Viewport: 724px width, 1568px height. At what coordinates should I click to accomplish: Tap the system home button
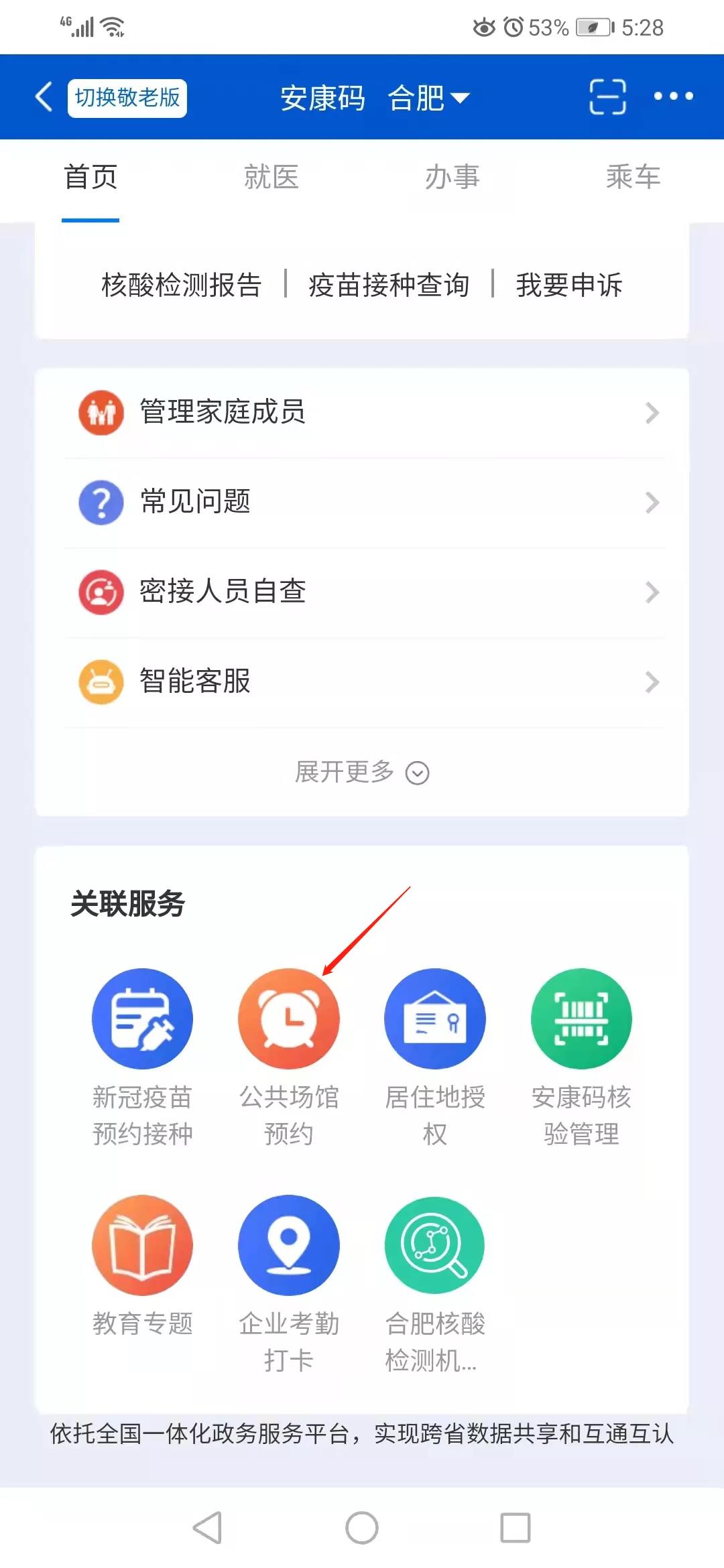tap(362, 1528)
